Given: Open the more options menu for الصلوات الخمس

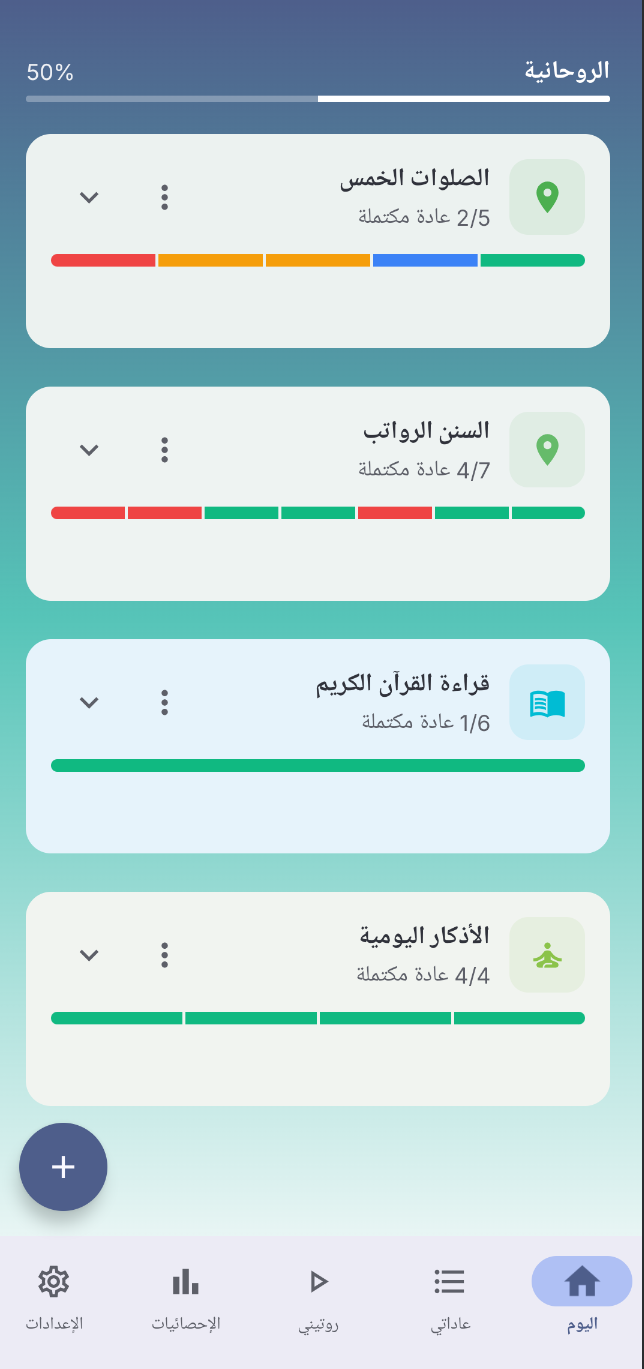Looking at the screenshot, I should pyautogui.click(x=165, y=197).
